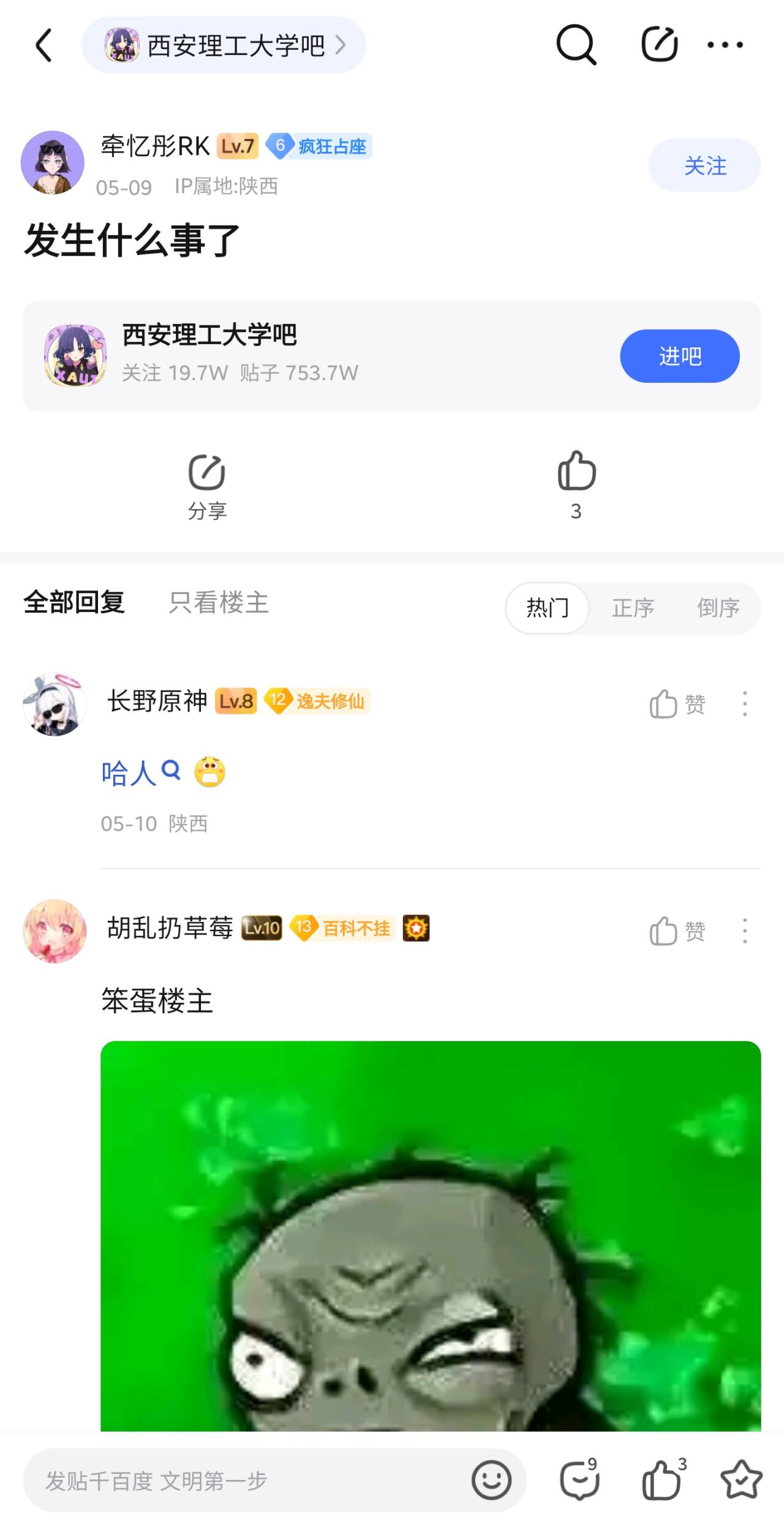Favorite the post with the star icon
The height and width of the screenshot is (1529, 784).
[741, 1480]
